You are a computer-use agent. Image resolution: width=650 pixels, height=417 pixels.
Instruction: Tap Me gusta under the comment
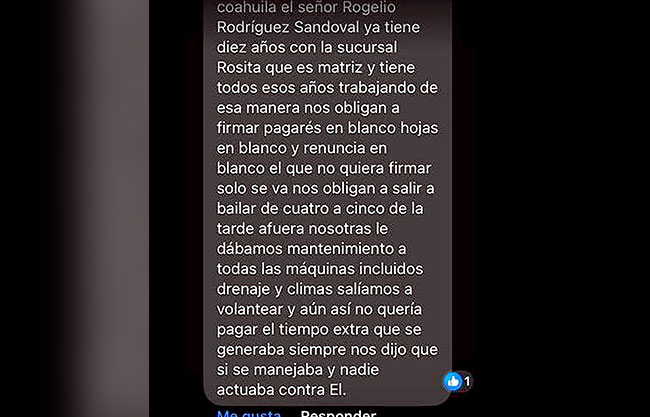[243, 413]
